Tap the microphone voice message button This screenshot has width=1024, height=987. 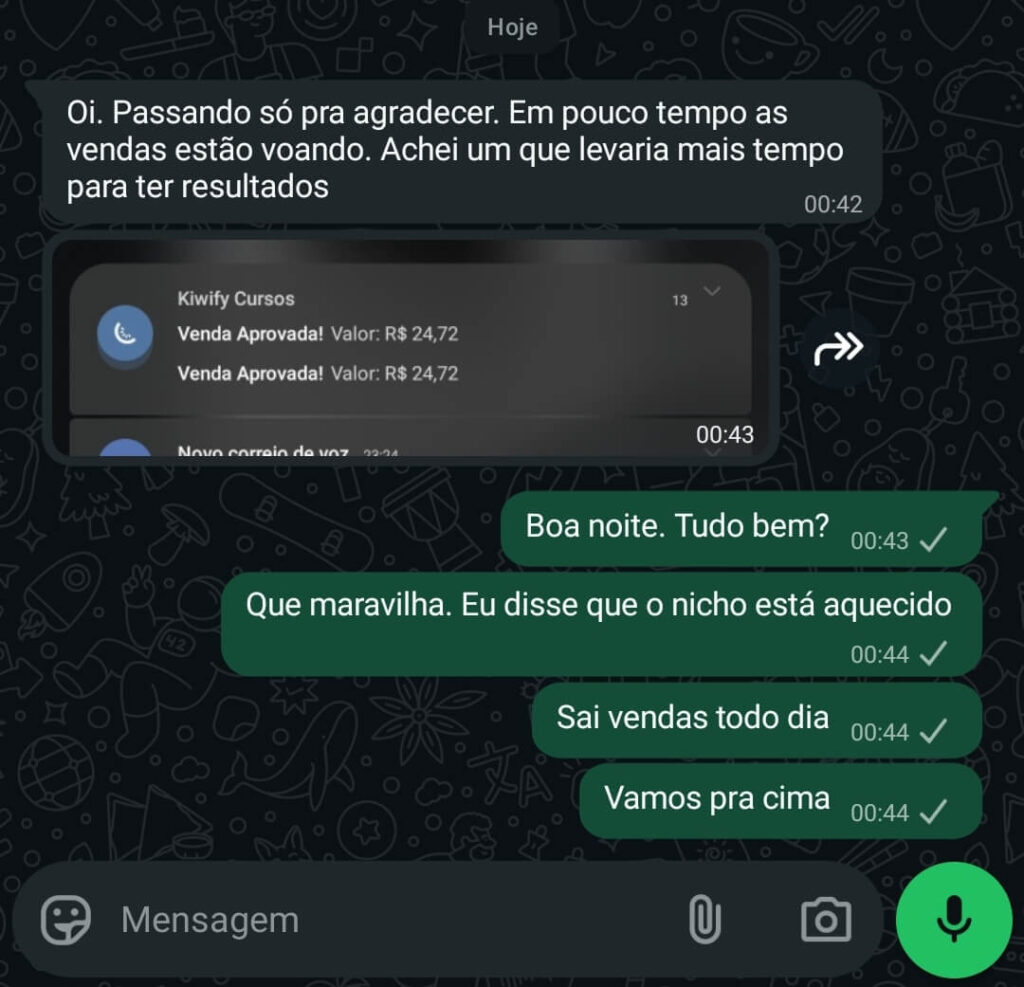coord(954,919)
